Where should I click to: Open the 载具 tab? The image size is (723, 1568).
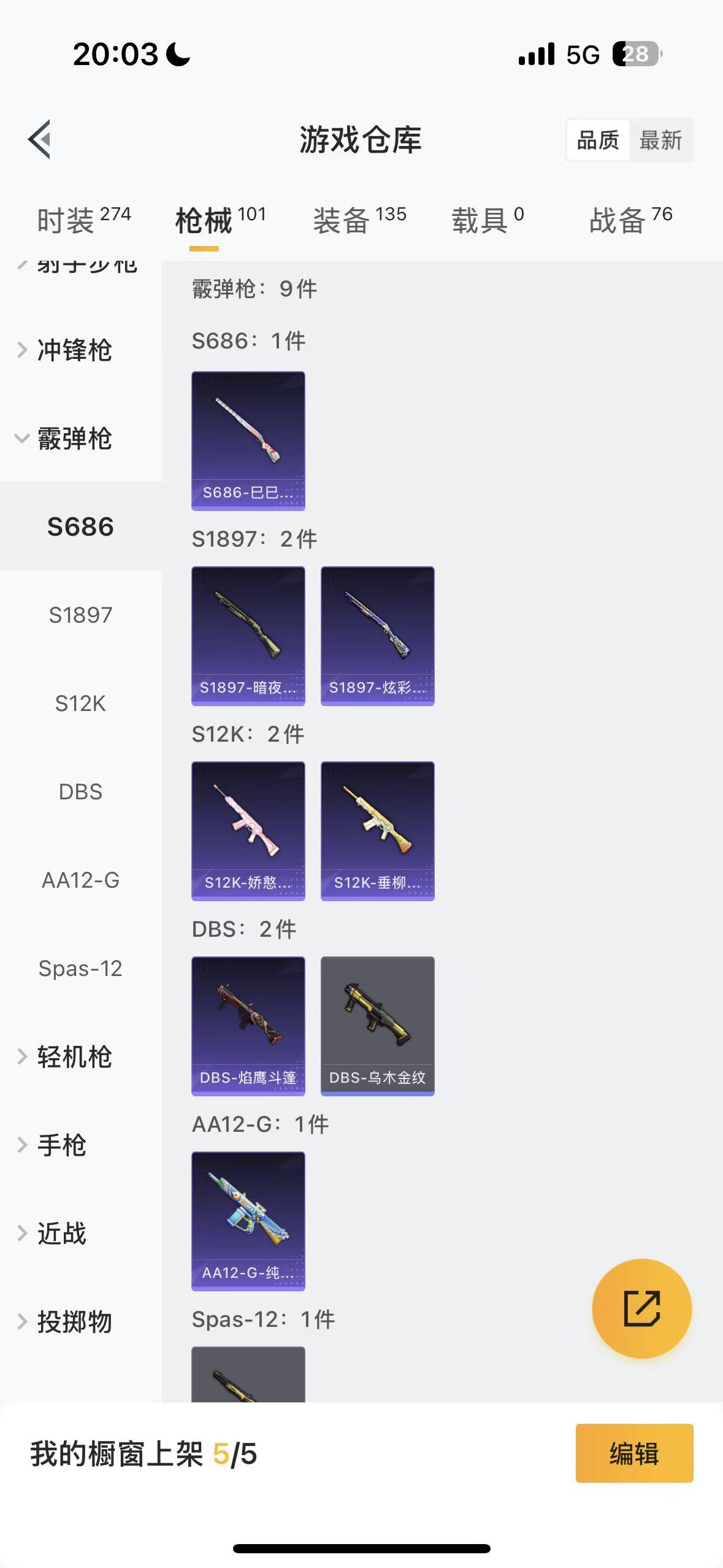488,220
